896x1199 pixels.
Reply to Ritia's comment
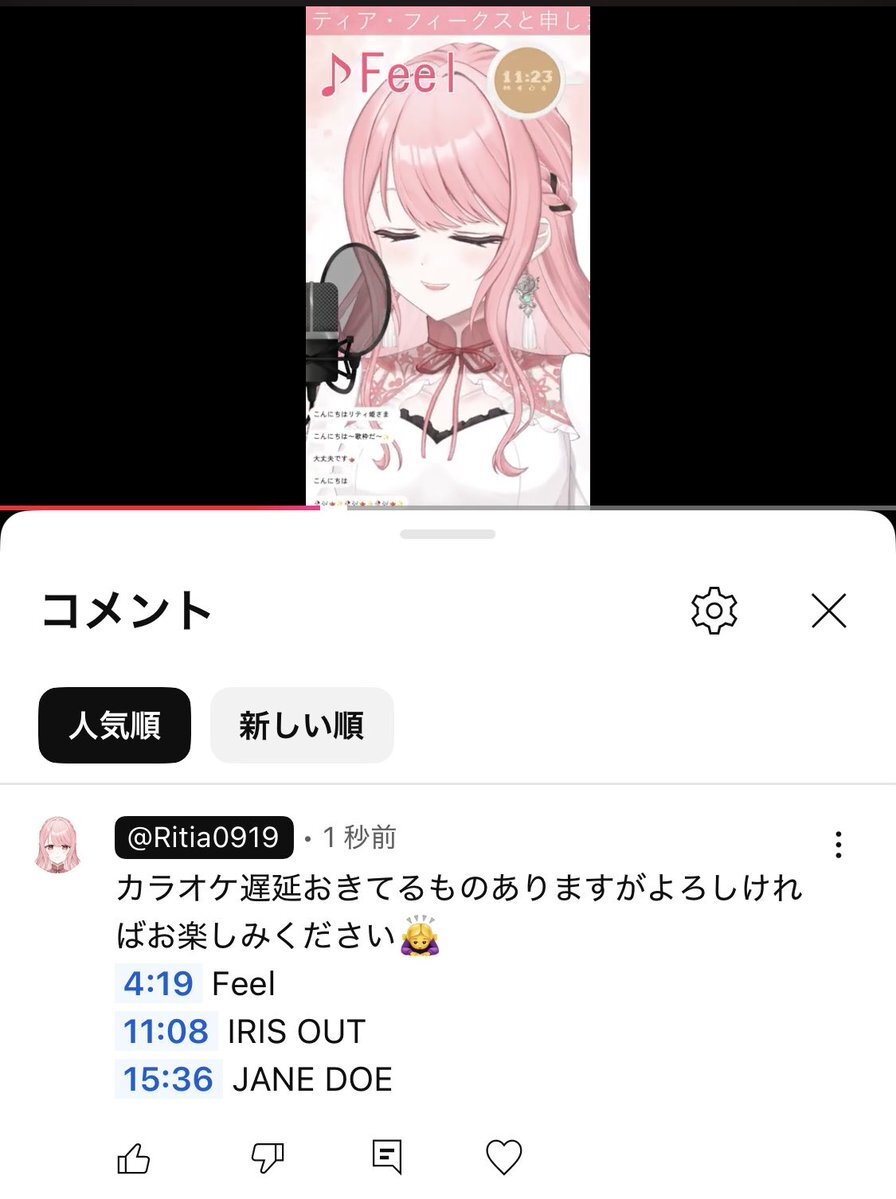pos(387,1158)
